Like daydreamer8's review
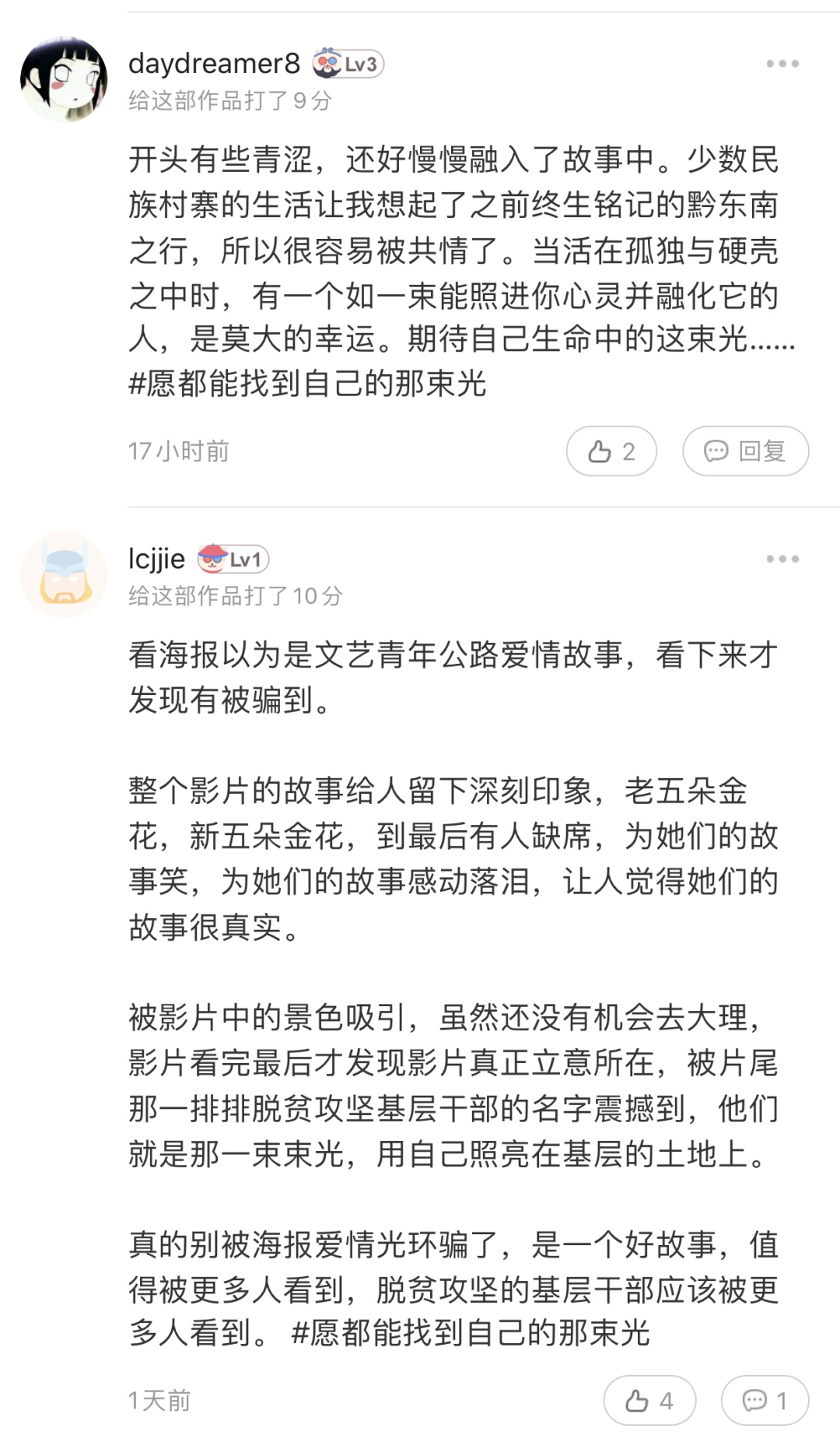Screen dimensions: 840x1442 [x=611, y=451]
